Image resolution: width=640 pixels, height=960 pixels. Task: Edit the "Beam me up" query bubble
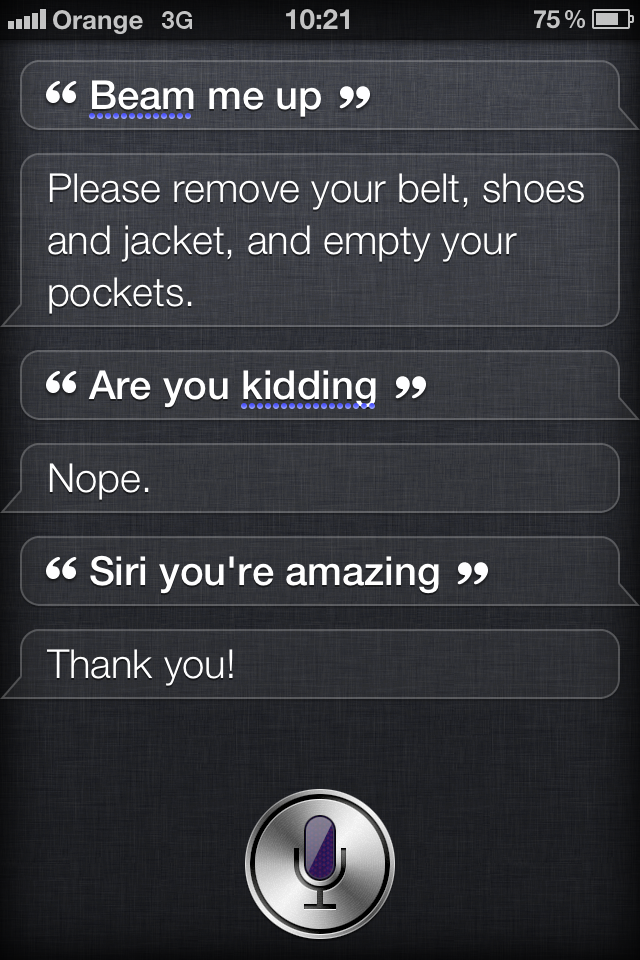[x=320, y=97]
